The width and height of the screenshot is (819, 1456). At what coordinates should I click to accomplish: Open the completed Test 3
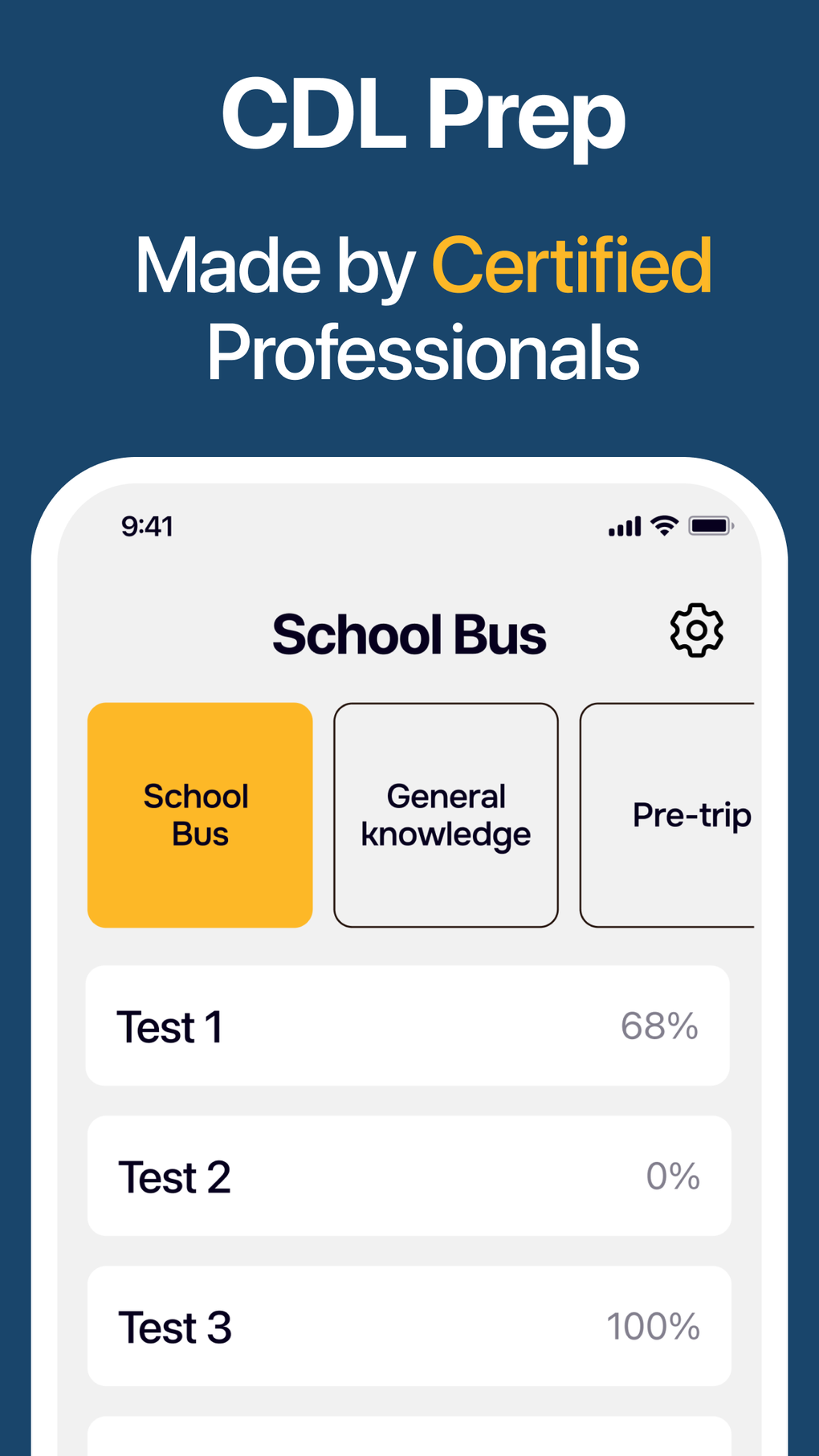tap(408, 1327)
